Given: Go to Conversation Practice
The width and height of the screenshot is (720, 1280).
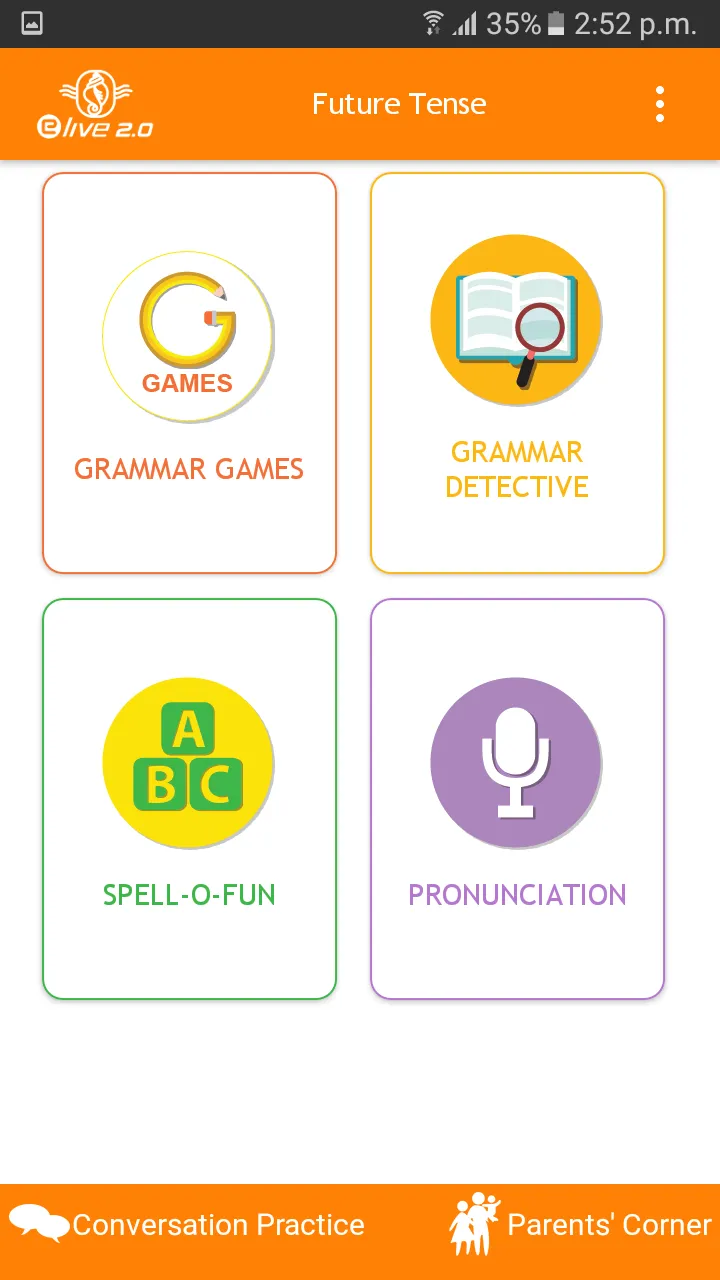Looking at the screenshot, I should click(187, 1225).
